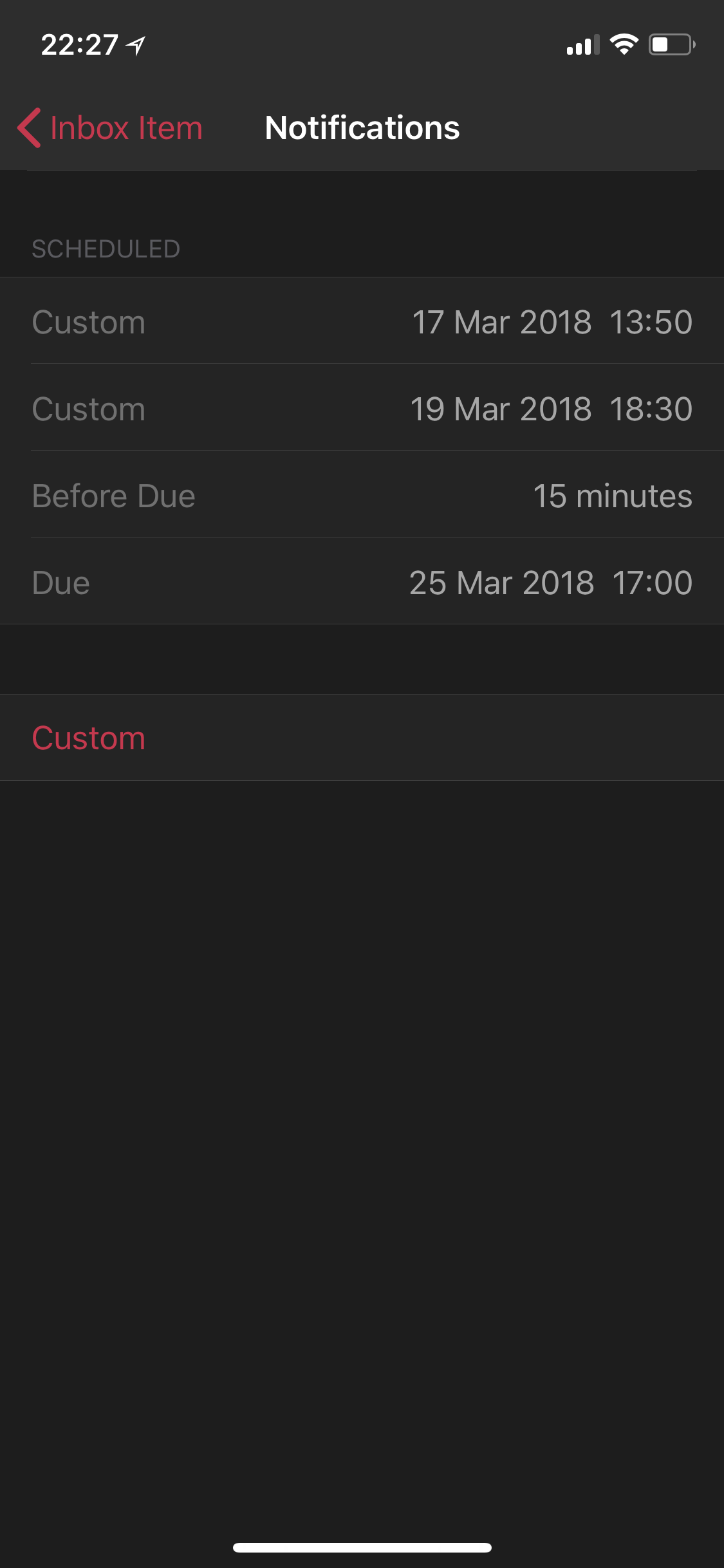Open the Custom notification for 17 Mar 2018
Screen dimensions: 724x1568
362,322
